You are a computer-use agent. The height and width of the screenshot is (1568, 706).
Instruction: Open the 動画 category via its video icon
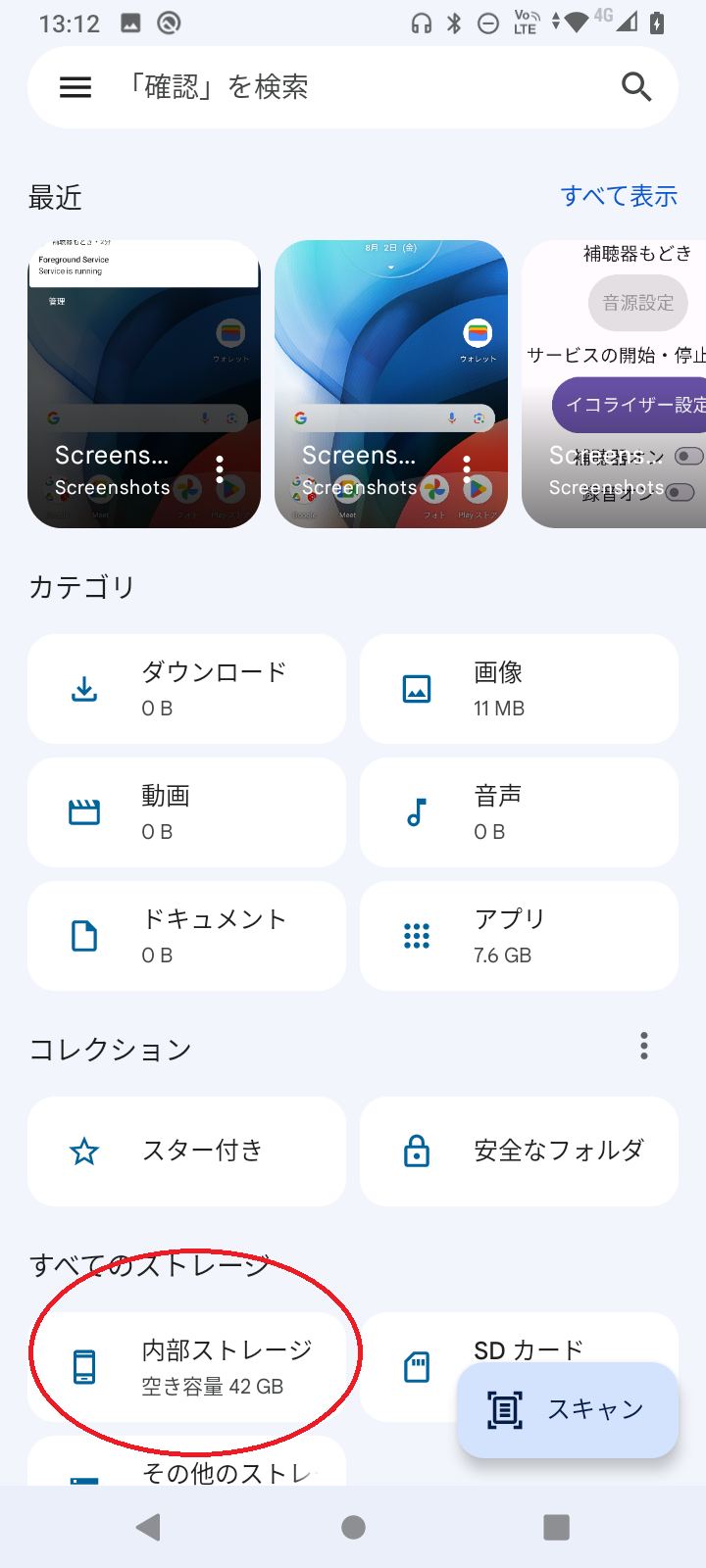pos(83,811)
